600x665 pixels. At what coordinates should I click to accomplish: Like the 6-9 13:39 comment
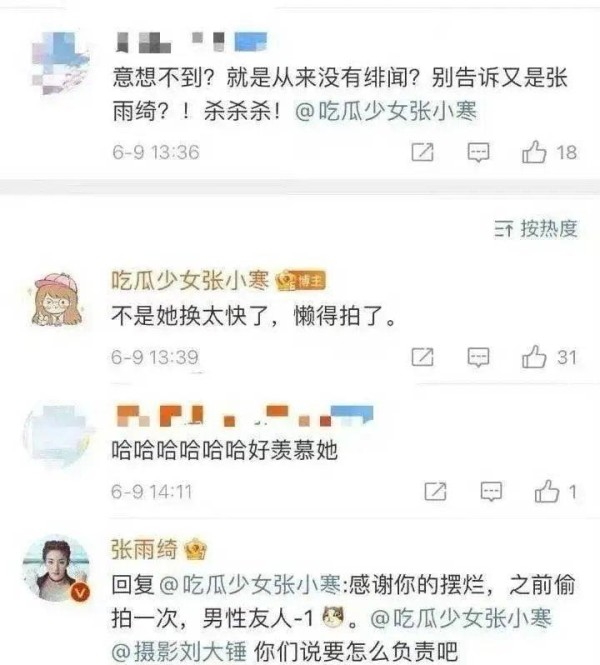(536, 357)
